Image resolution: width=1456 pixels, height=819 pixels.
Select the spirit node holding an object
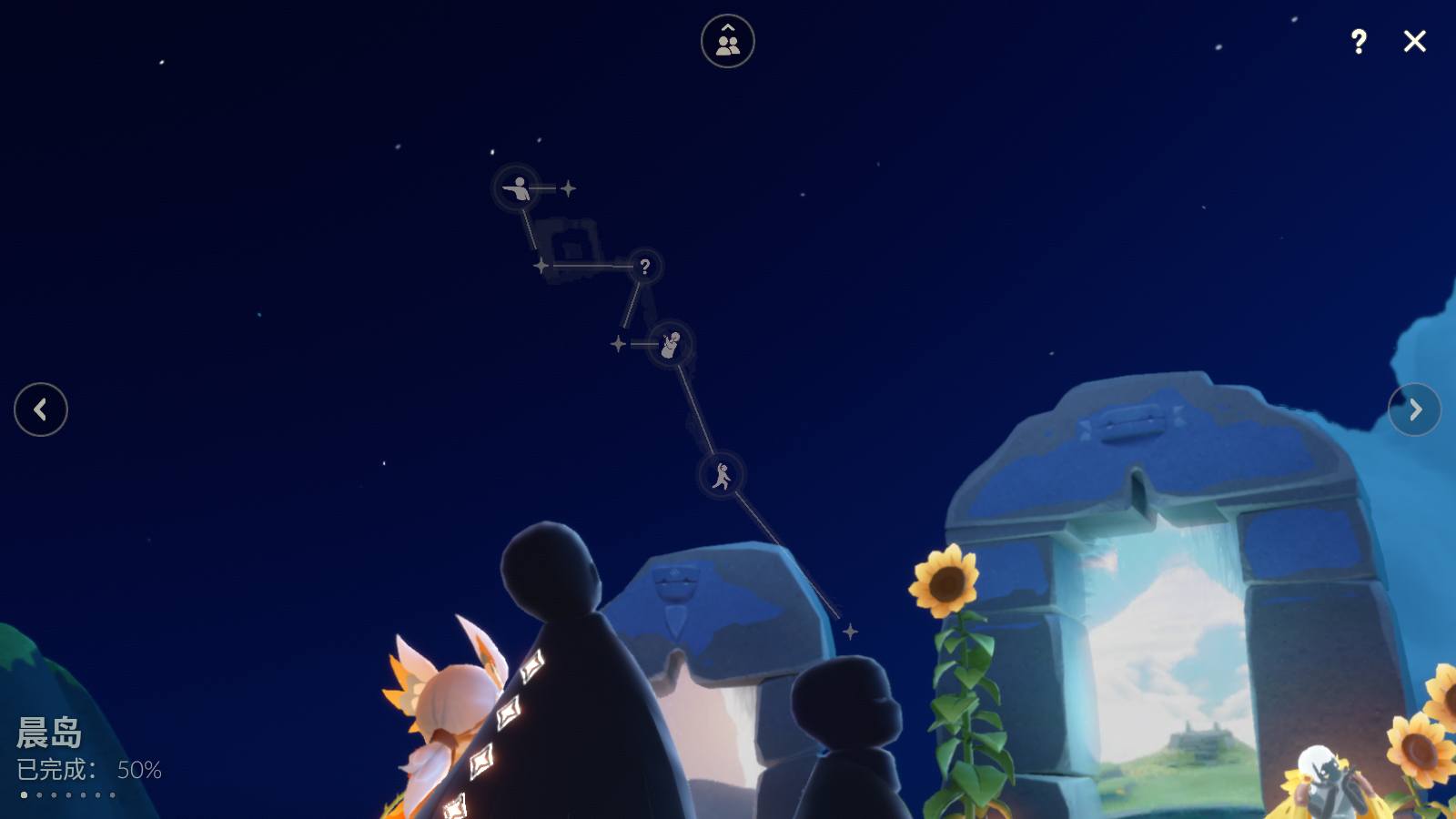coord(671,344)
